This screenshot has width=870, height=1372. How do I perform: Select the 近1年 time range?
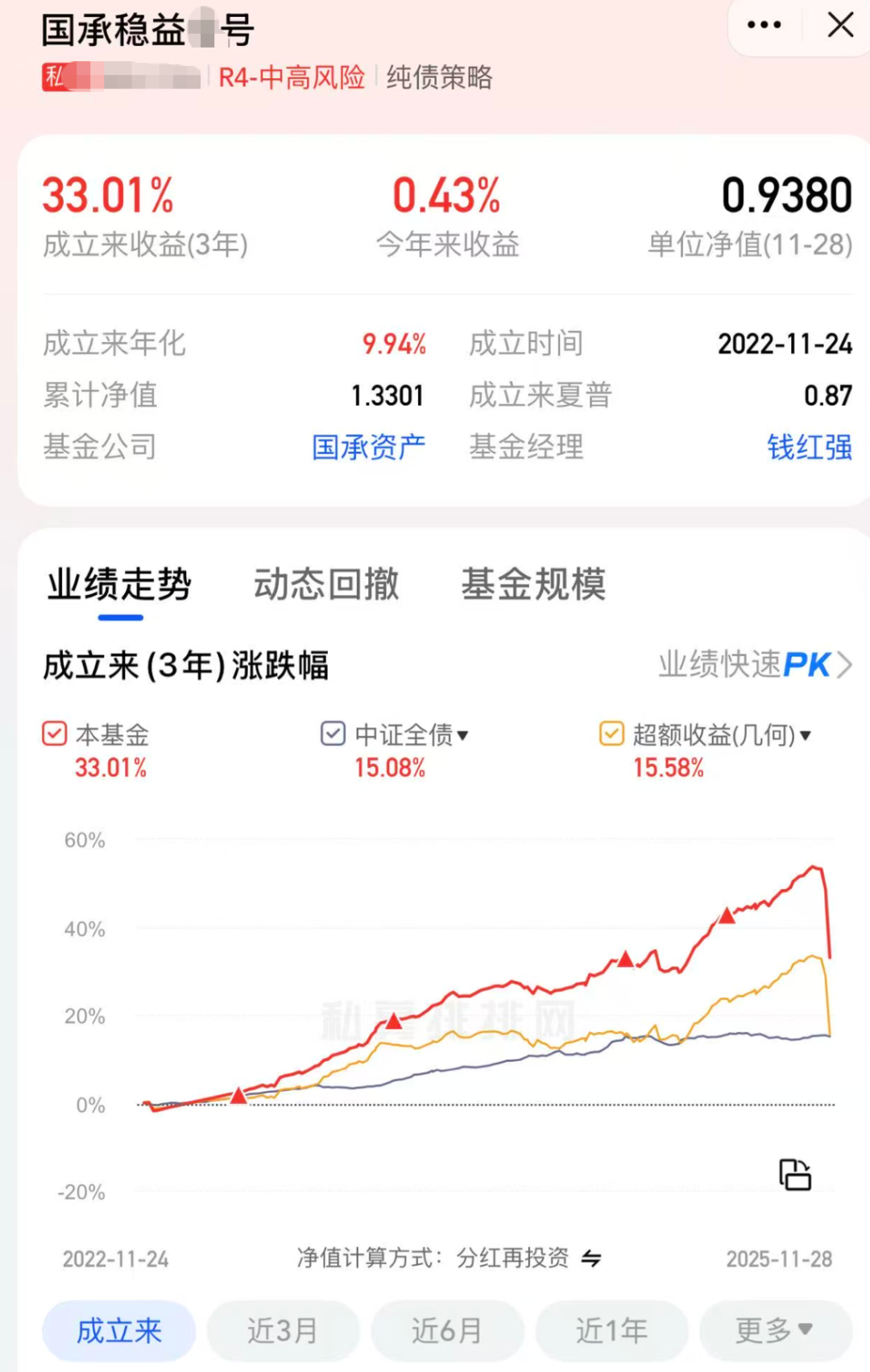point(612,1330)
